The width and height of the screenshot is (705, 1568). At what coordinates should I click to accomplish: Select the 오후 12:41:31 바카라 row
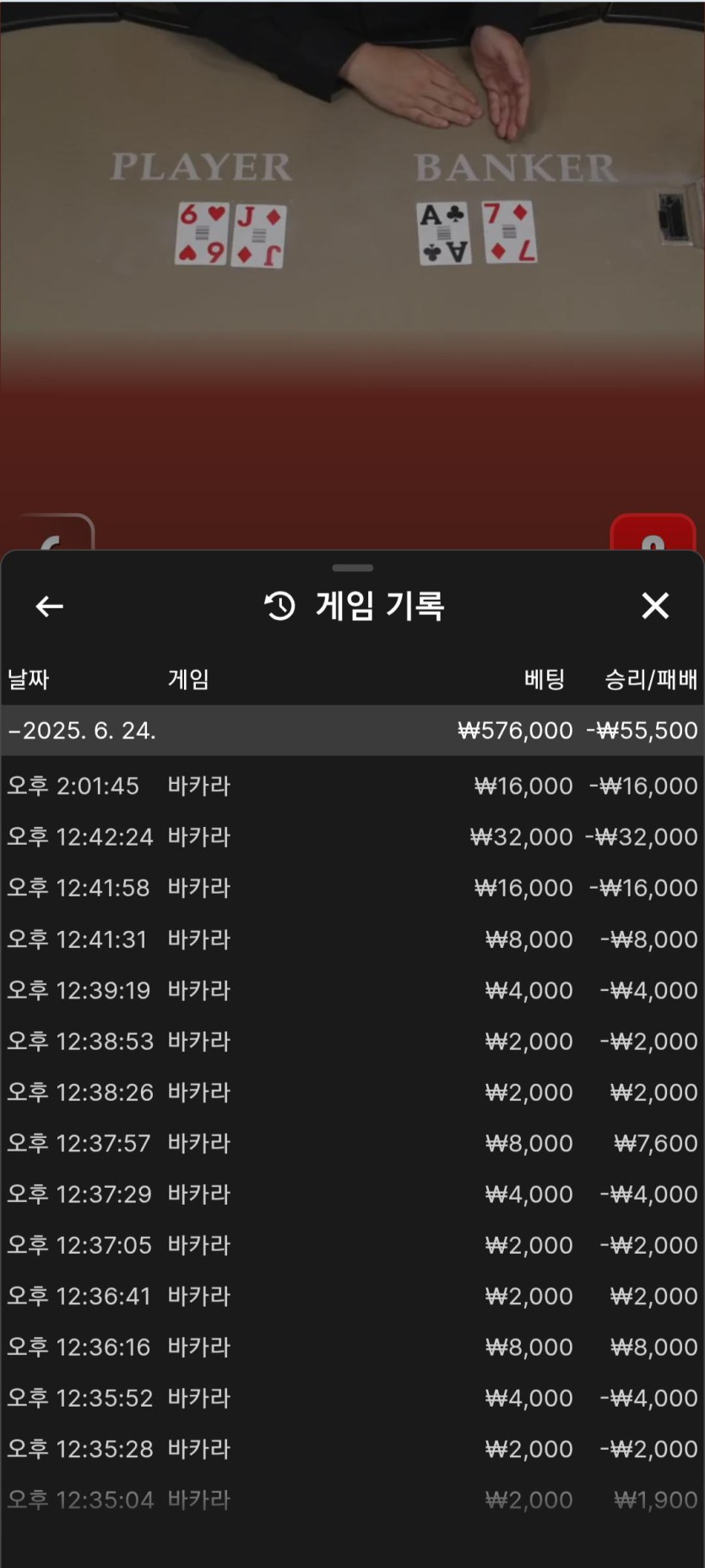coord(352,939)
